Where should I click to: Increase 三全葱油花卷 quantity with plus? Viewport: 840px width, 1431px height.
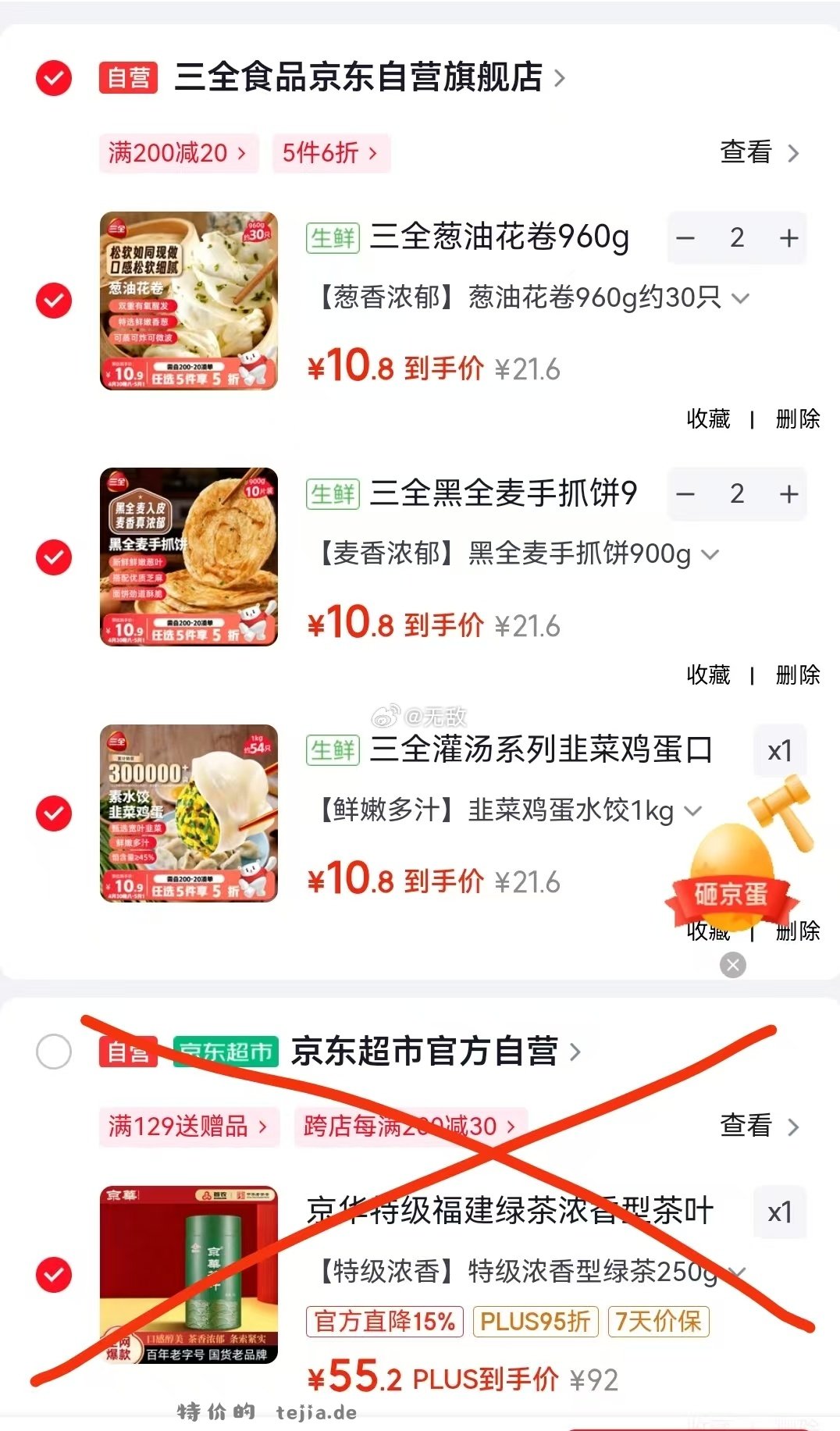point(787,237)
